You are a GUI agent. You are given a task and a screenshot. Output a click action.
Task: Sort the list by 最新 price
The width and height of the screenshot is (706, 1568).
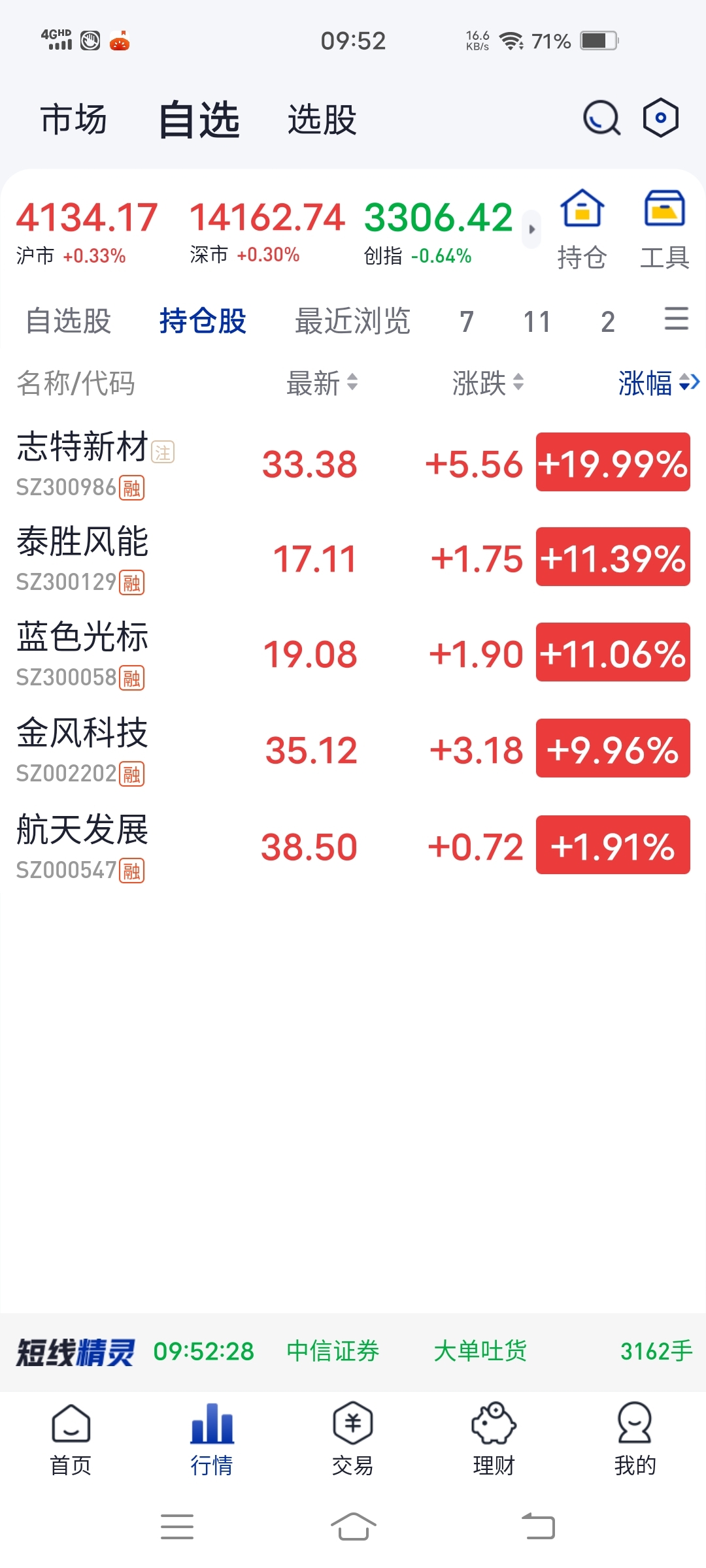322,383
